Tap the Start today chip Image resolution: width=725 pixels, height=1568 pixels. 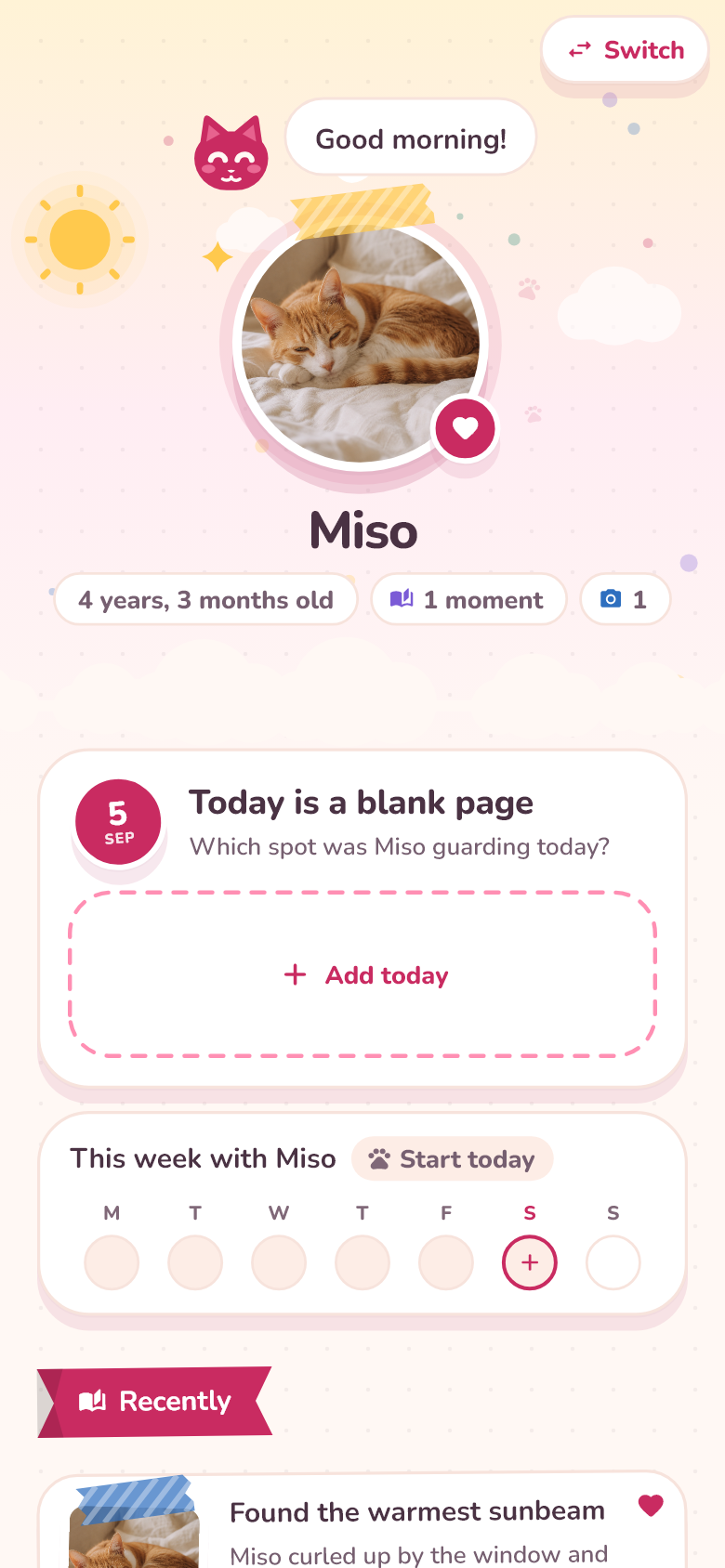[x=453, y=1159]
